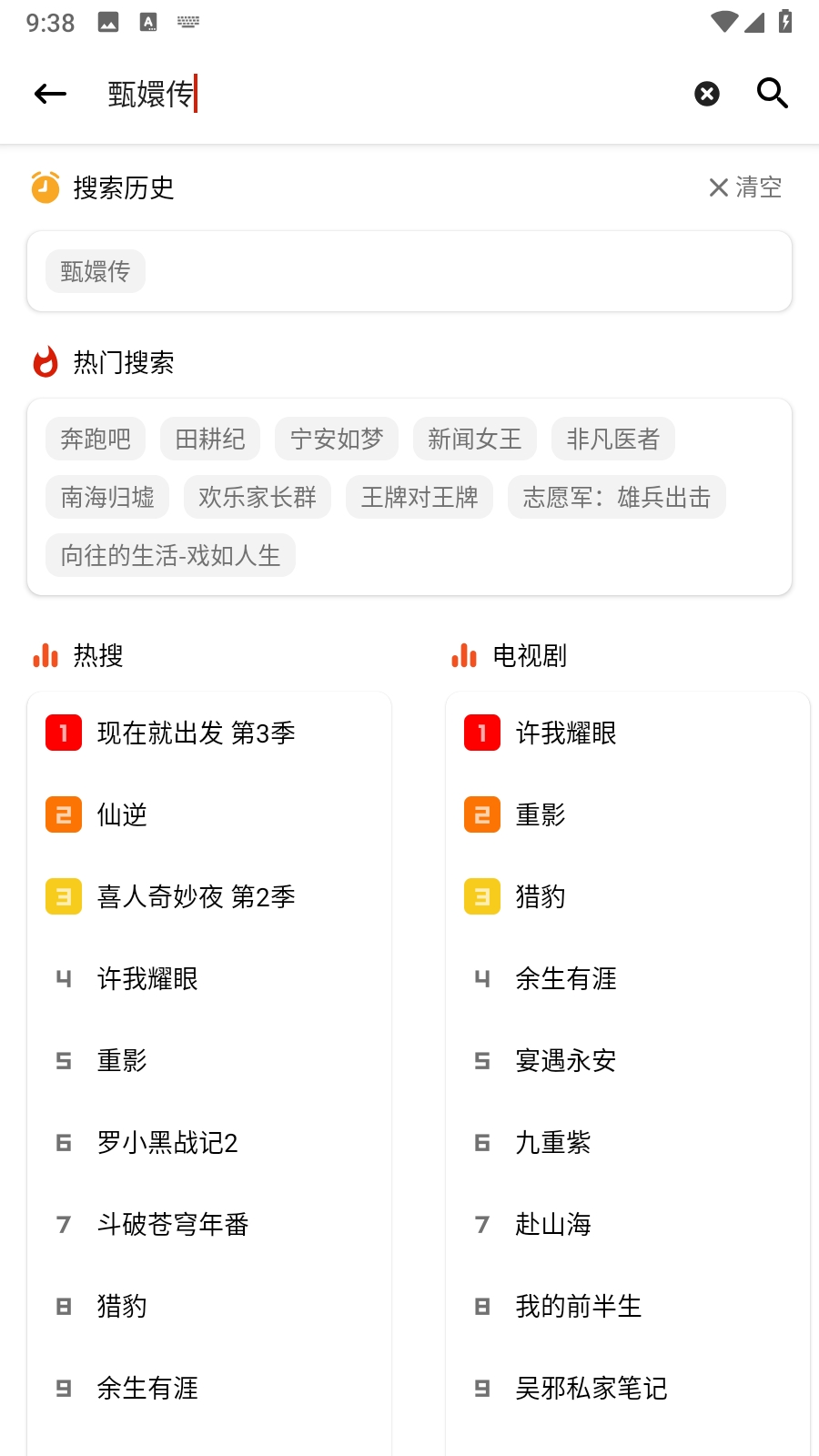Tap the X icon next to 清空
Image resolution: width=819 pixels, height=1456 pixels.
714,187
